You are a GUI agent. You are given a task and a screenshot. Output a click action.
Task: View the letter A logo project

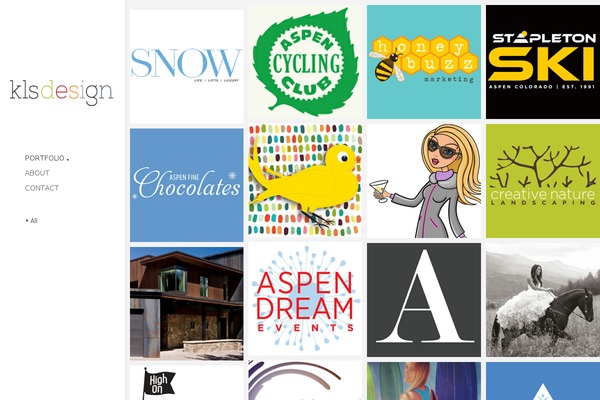[424, 300]
